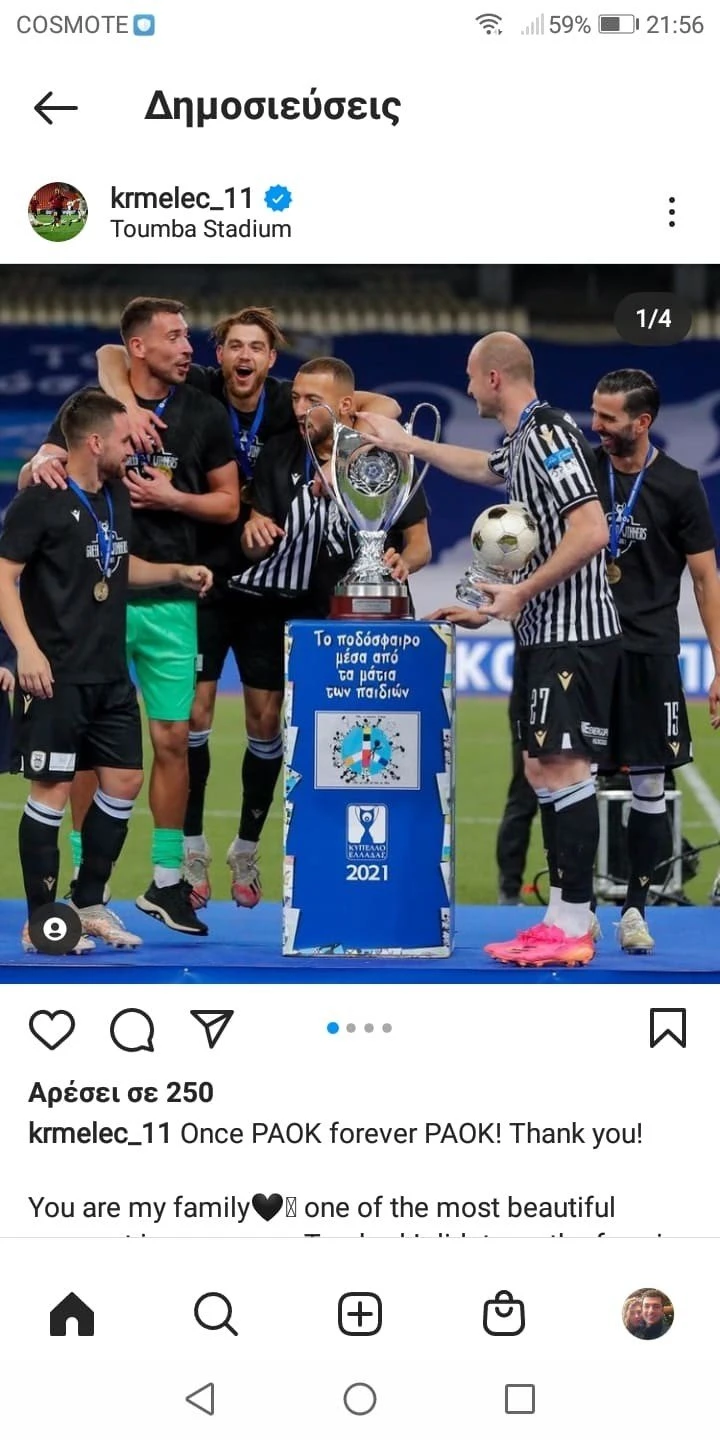Tap the system home button

point(360,1399)
